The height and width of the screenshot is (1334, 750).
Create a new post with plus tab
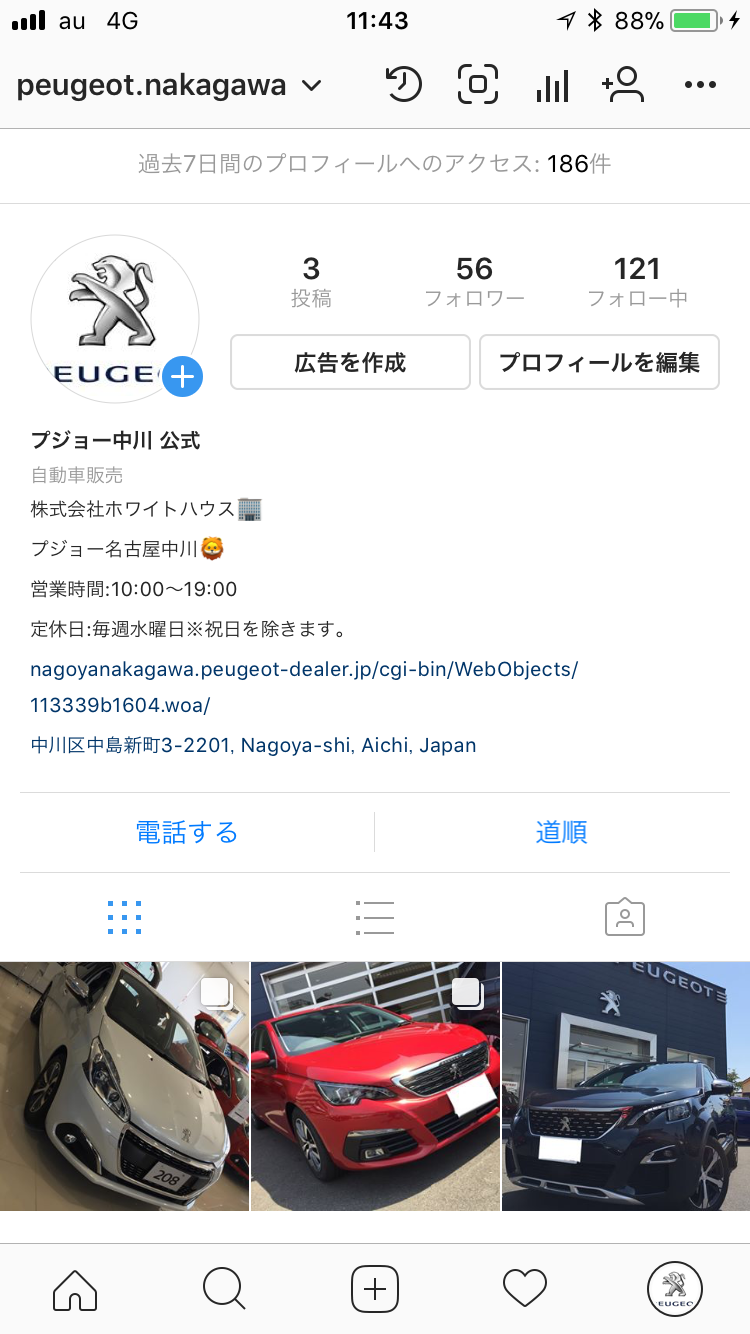[375, 1289]
